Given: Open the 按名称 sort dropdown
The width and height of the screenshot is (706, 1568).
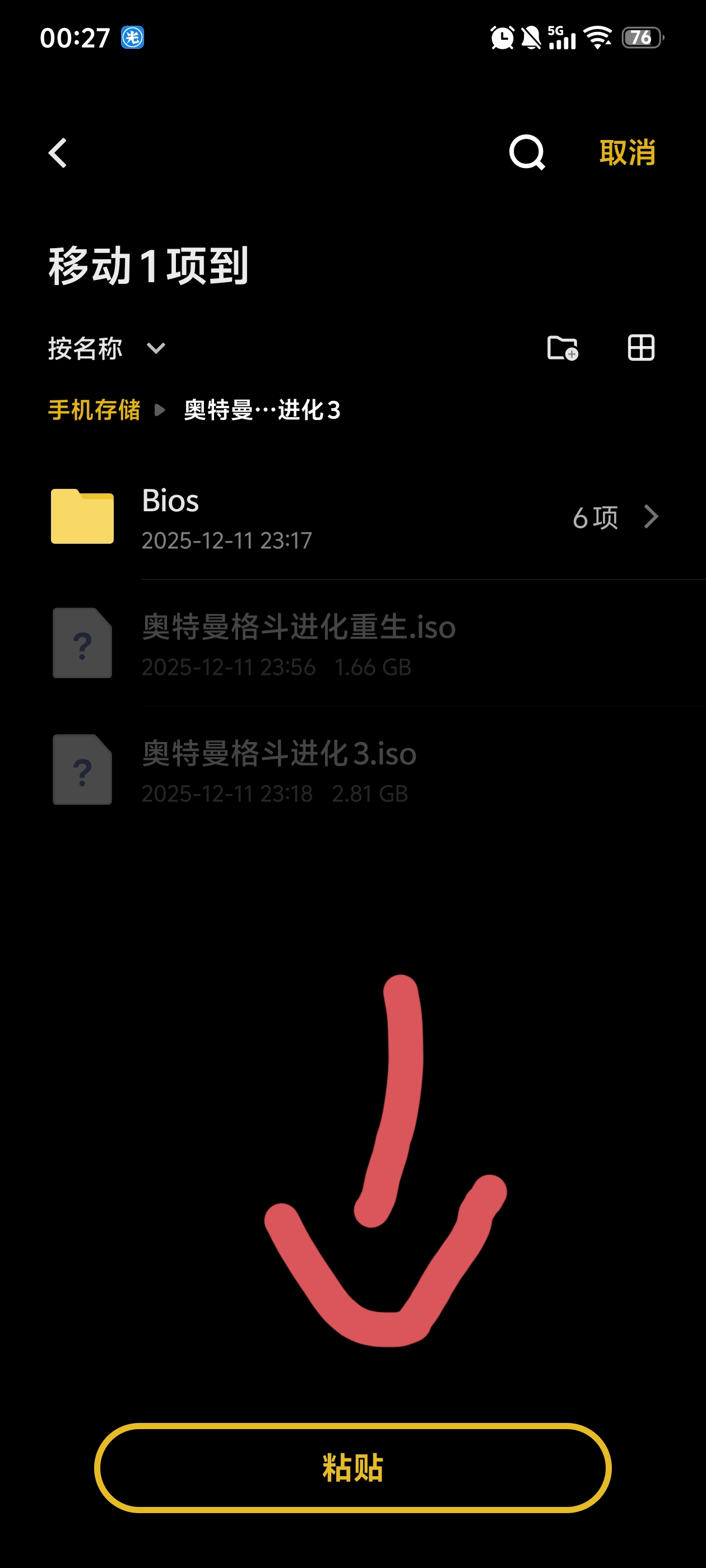Looking at the screenshot, I should tap(106, 349).
